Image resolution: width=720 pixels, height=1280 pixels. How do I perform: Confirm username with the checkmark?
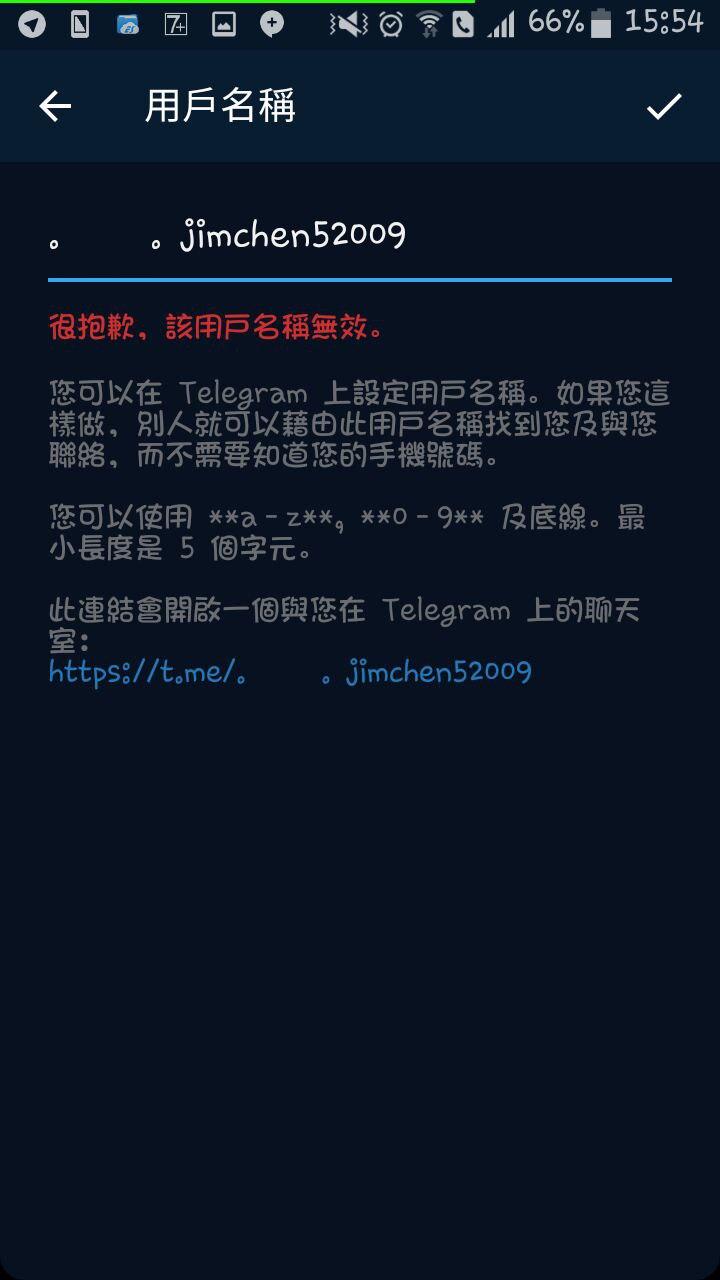(x=664, y=106)
